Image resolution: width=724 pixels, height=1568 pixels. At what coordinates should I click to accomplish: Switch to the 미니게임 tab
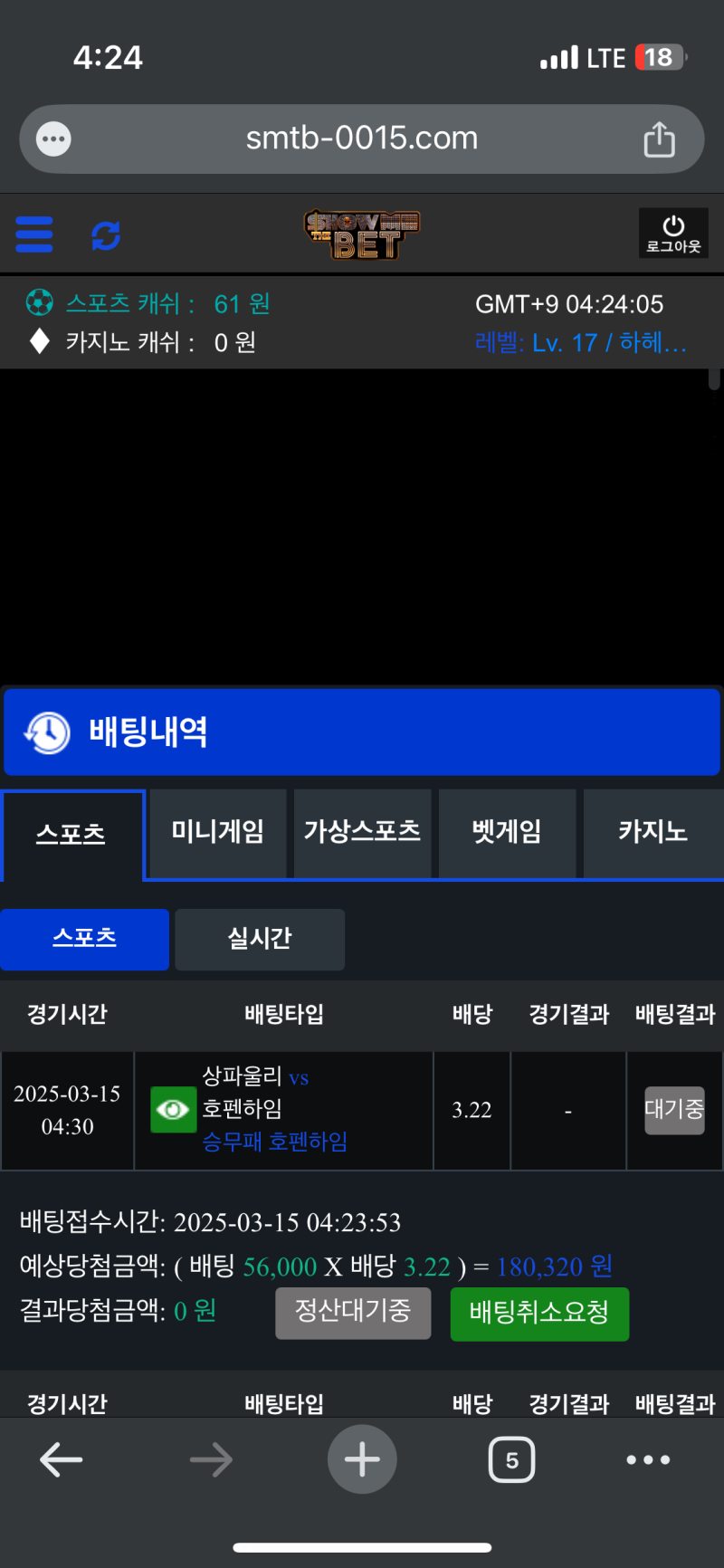coord(217,831)
